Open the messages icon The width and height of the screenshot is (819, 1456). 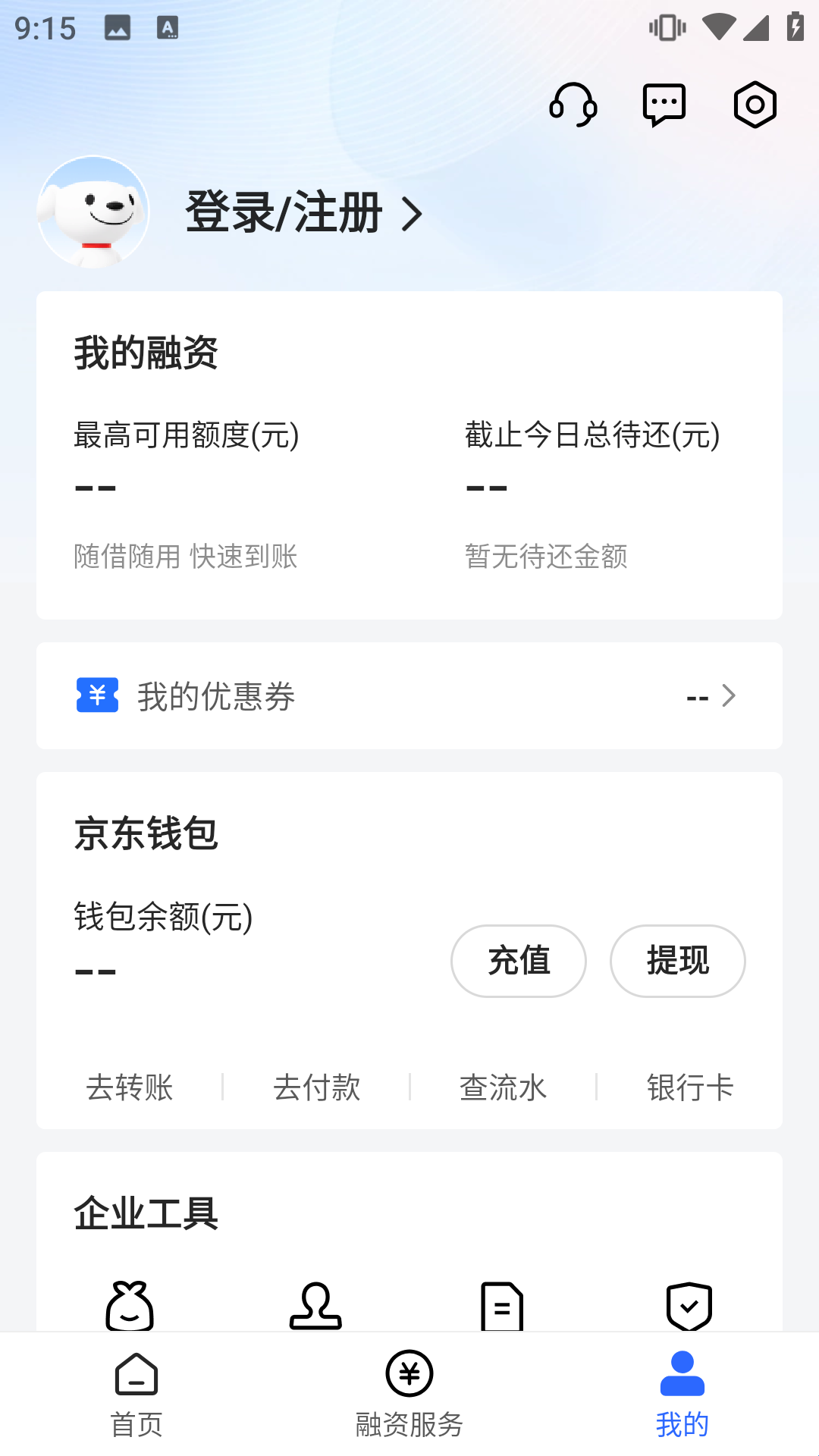[664, 105]
